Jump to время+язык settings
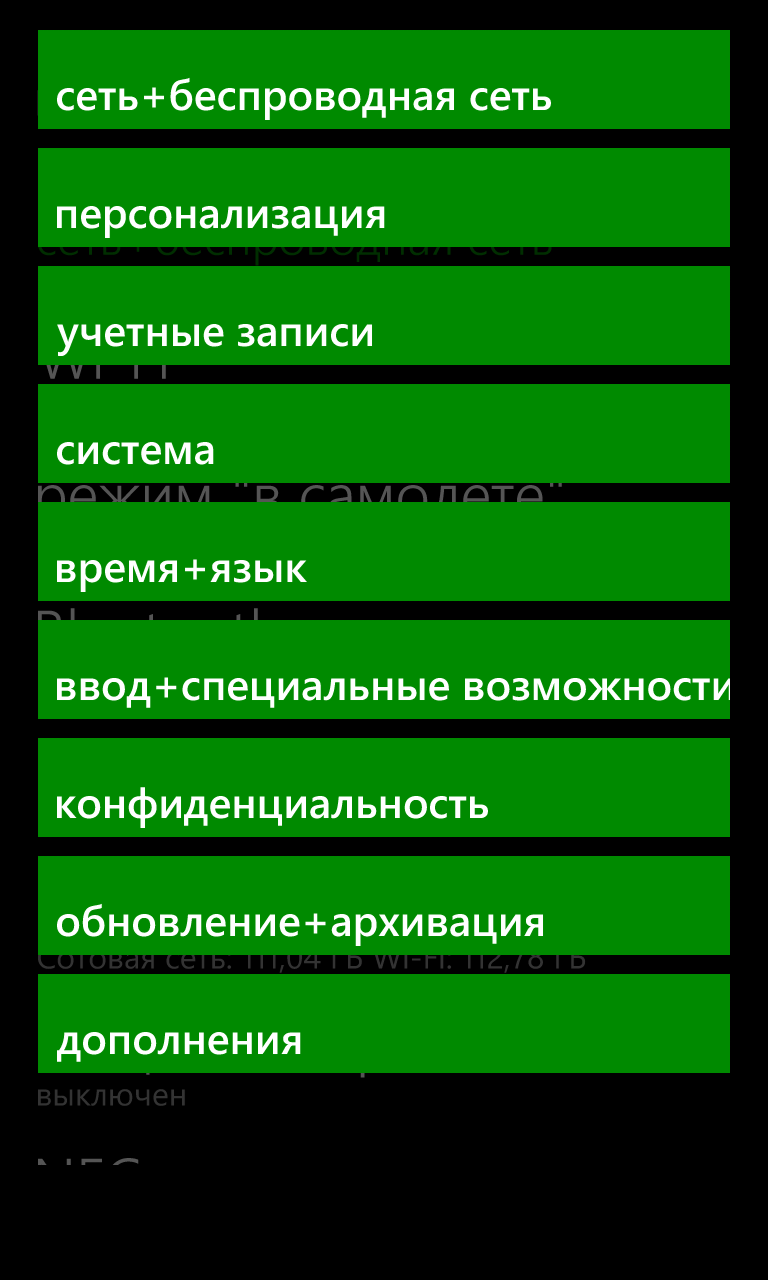Viewport: 768px width, 1280px height. coord(384,551)
